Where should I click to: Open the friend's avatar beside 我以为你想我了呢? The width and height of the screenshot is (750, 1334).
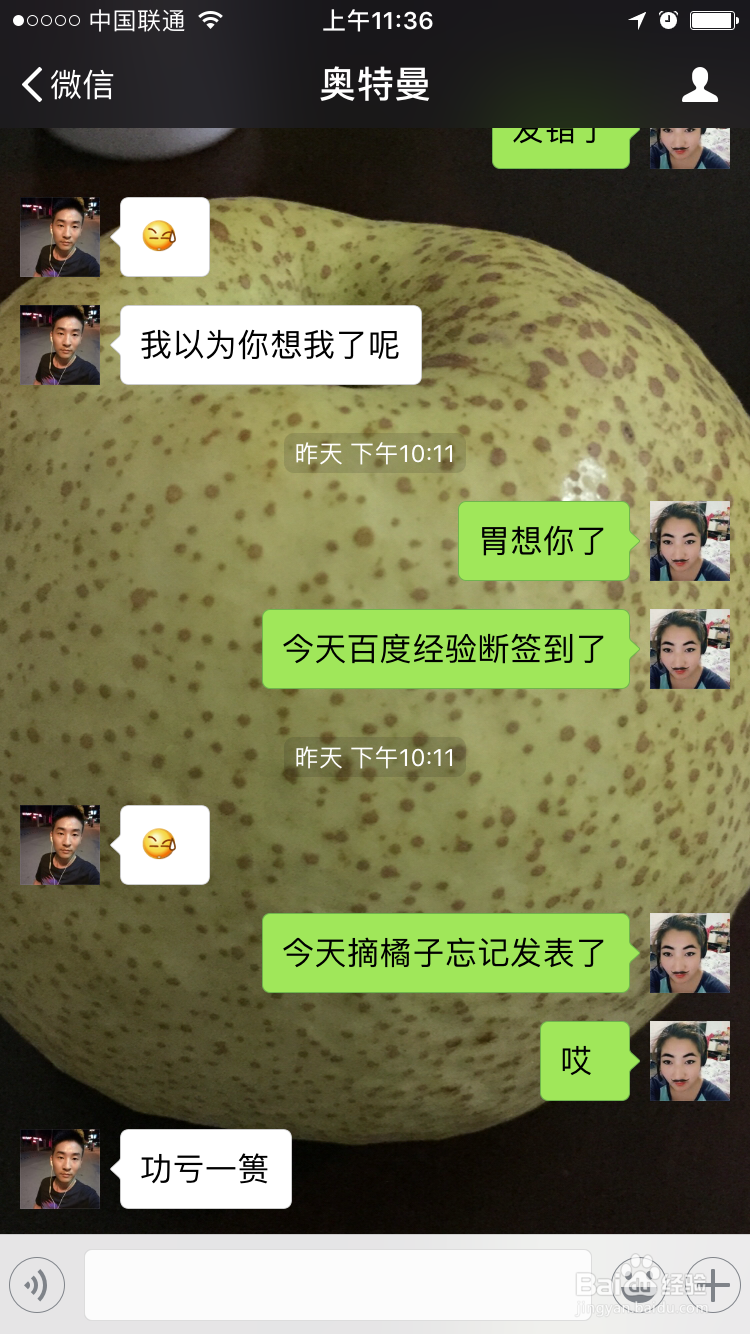59,344
